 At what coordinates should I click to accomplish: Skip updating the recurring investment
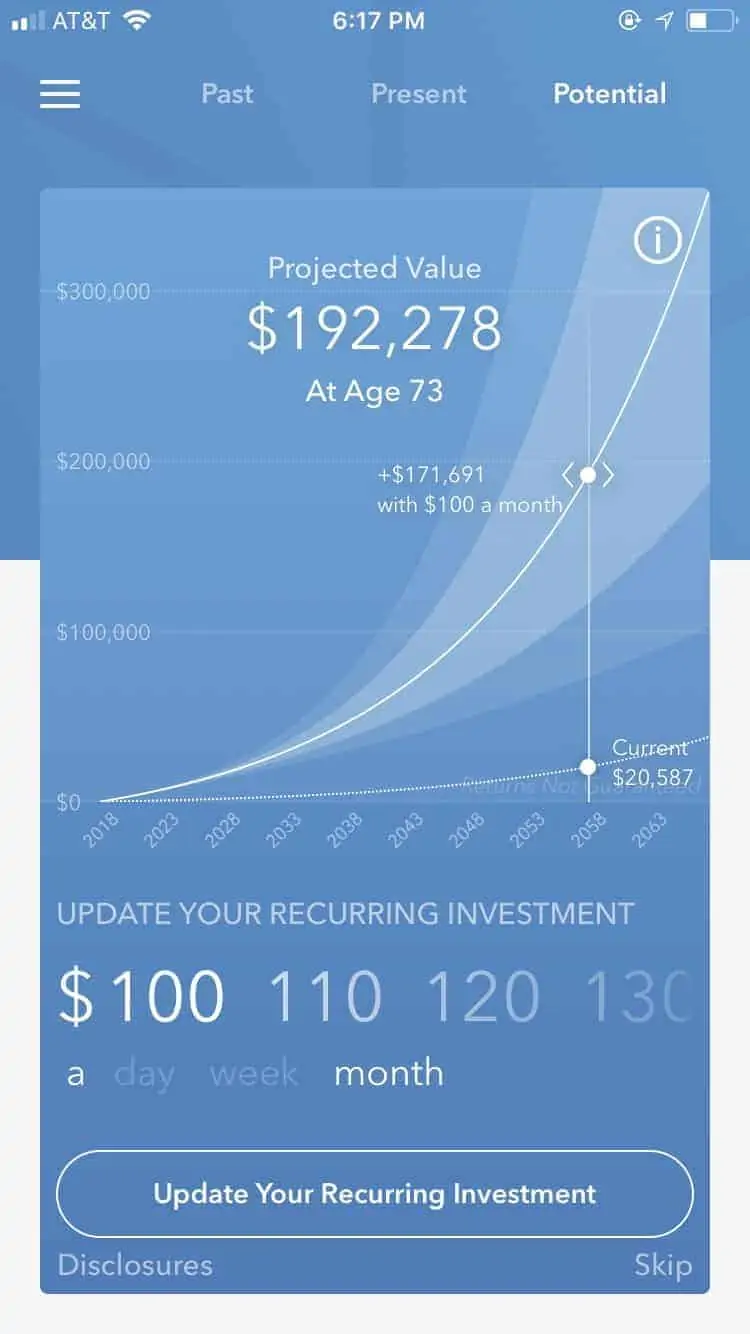pyautogui.click(x=663, y=1266)
